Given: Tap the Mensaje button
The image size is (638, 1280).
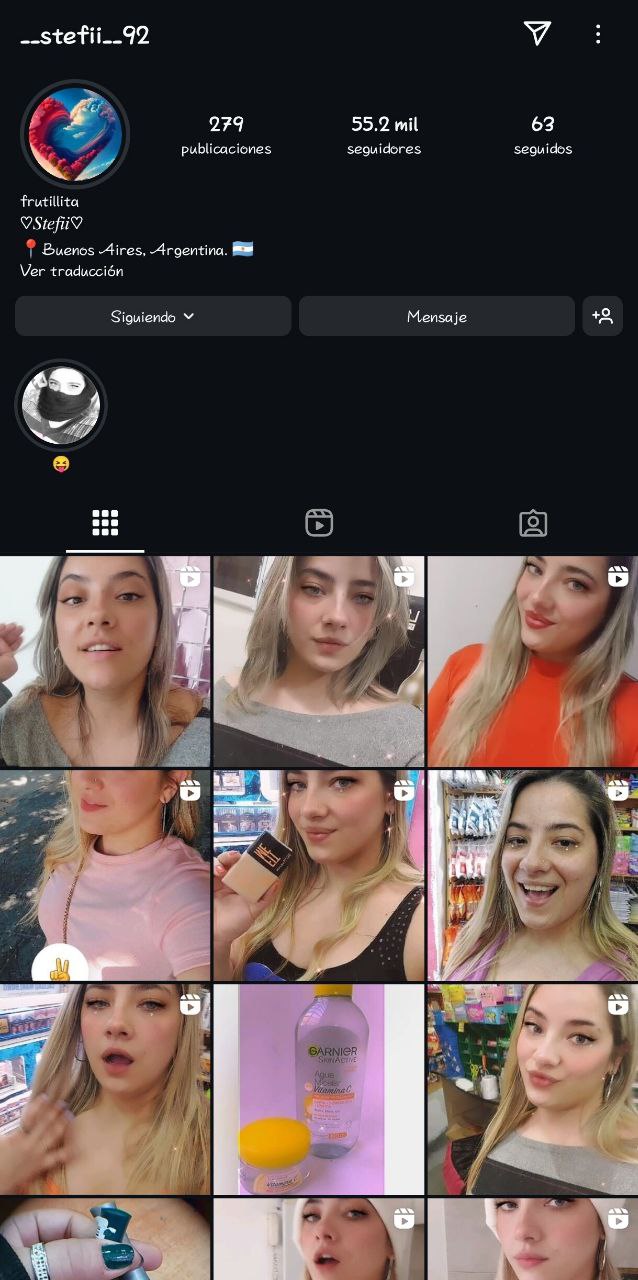Looking at the screenshot, I should [x=436, y=316].
